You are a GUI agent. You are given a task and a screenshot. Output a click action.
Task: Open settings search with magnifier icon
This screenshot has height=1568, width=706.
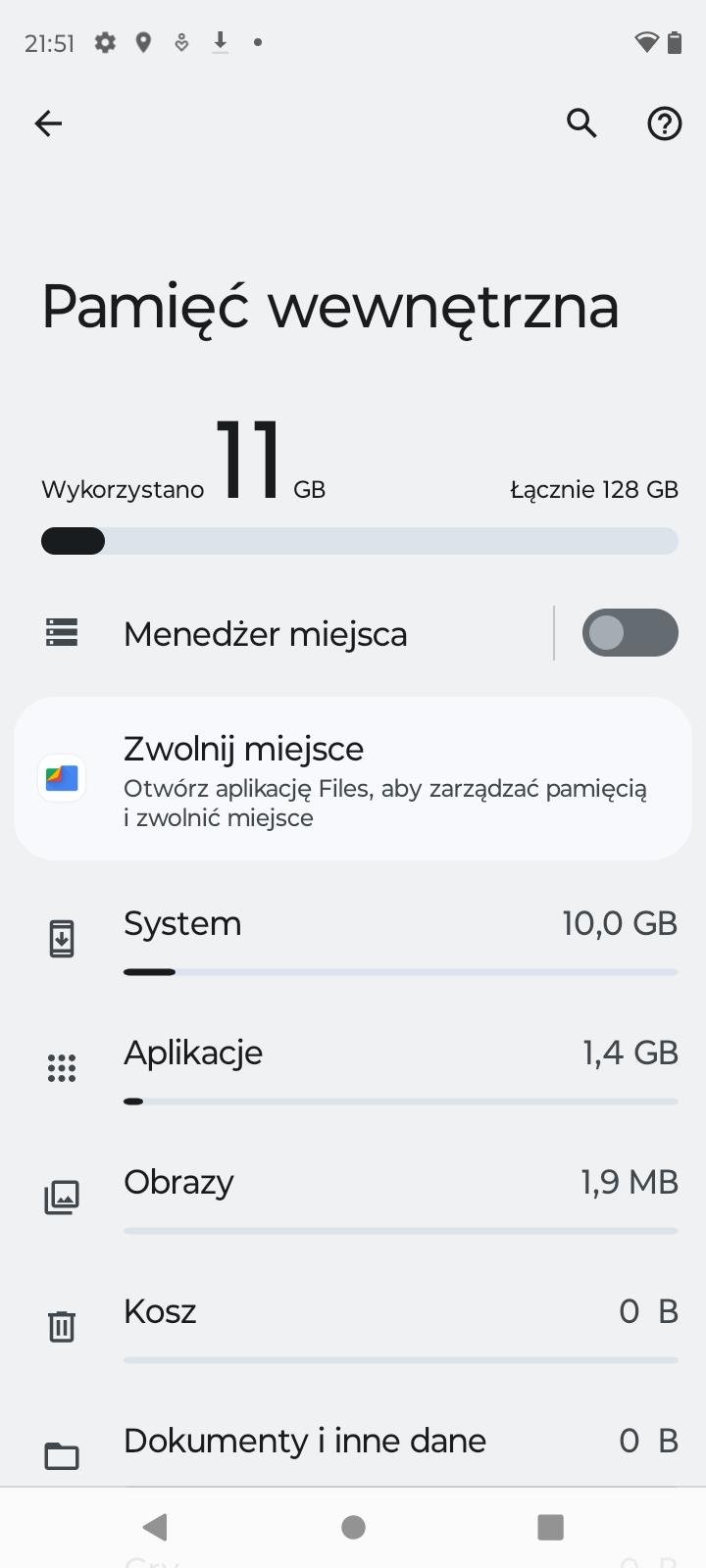pyautogui.click(x=581, y=123)
